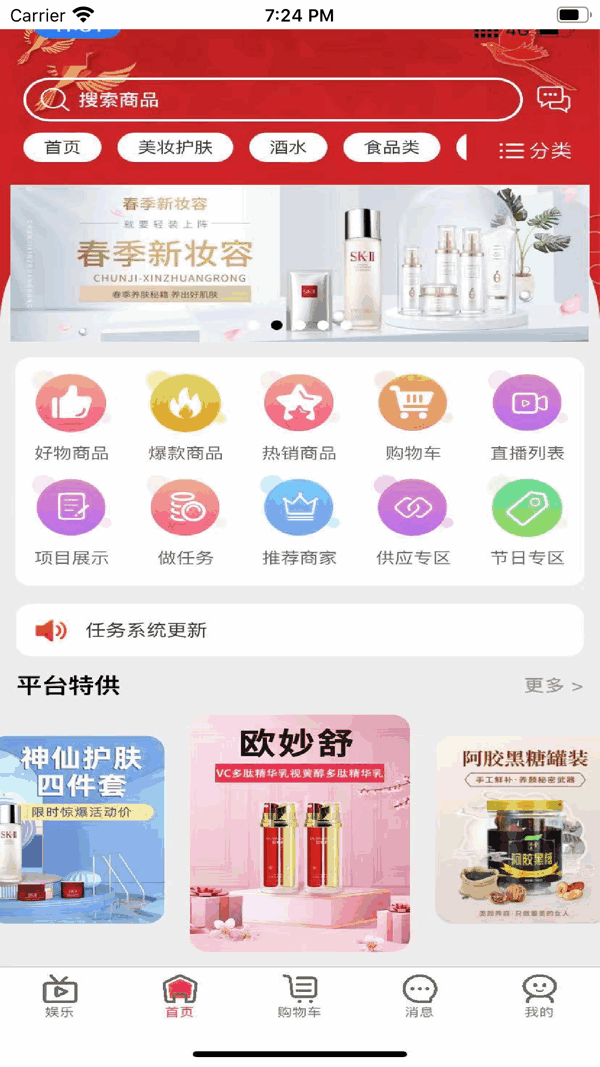Tap 更多 next to 平台特供
The width and height of the screenshot is (600, 1067).
553,686
